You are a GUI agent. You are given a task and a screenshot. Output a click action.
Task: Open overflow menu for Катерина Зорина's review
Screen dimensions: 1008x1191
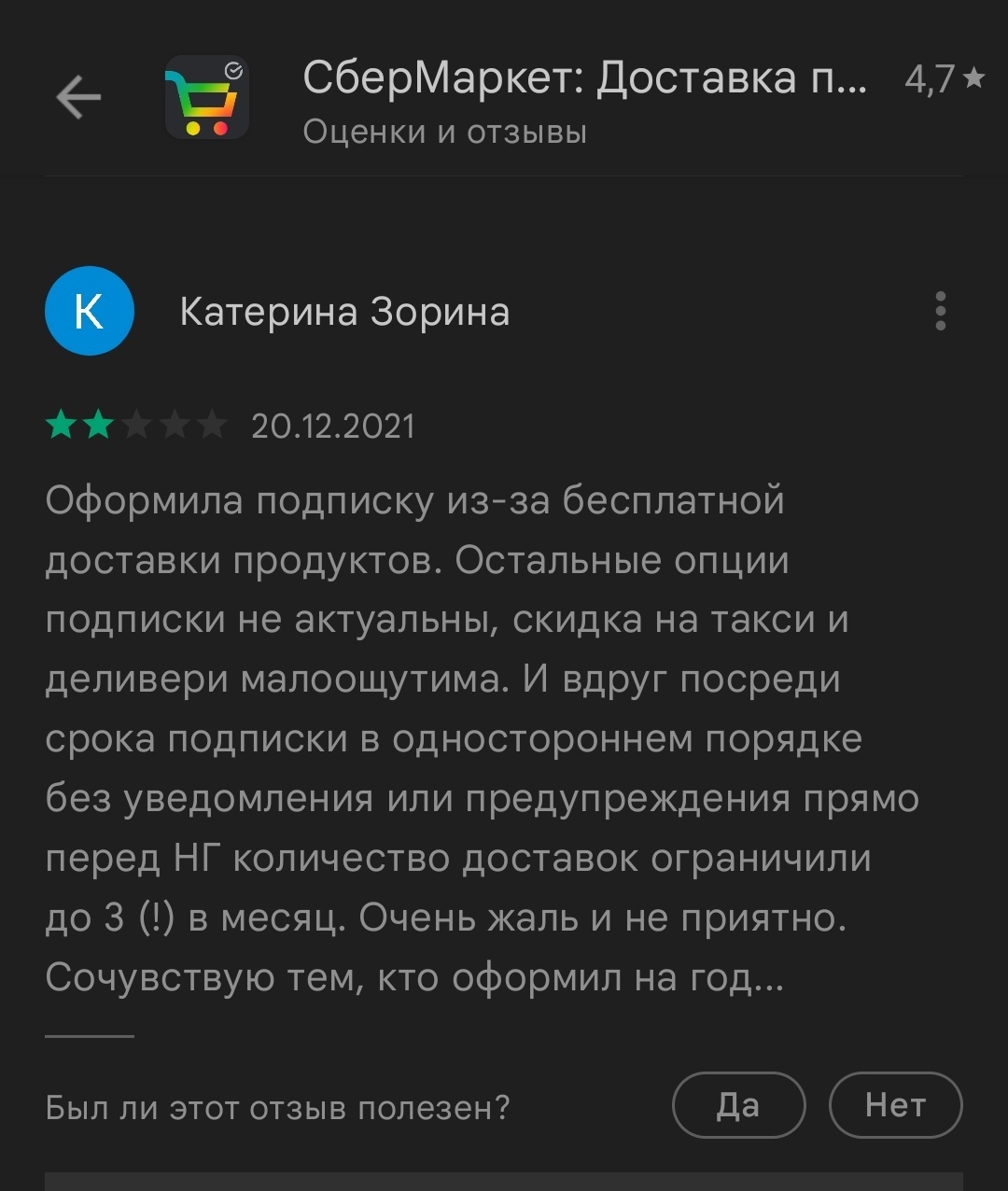point(940,311)
